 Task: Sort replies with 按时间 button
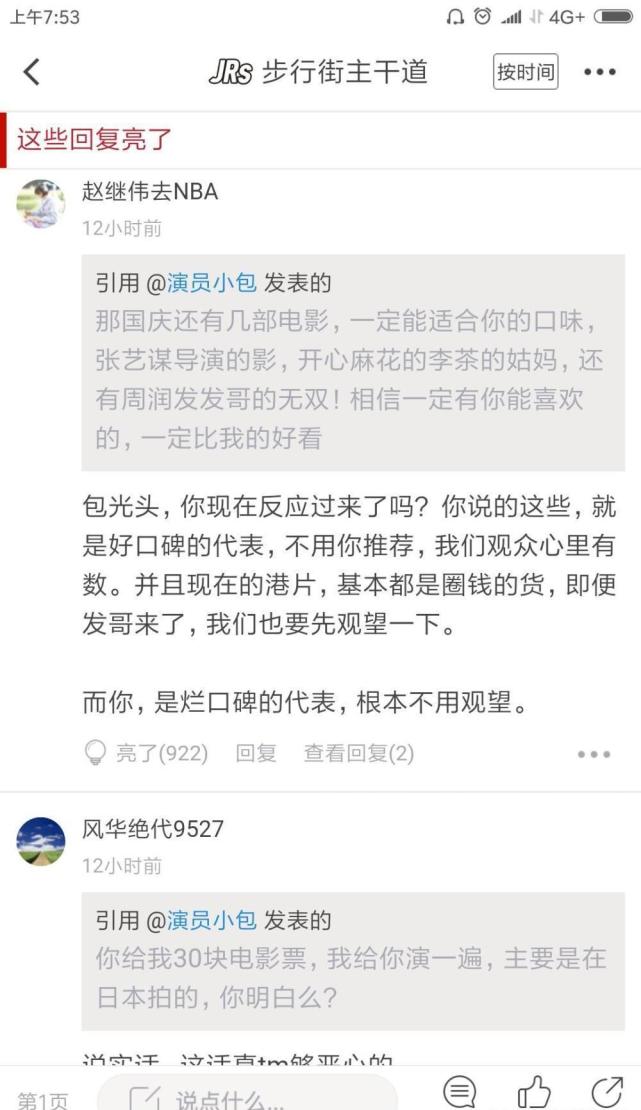[x=526, y=72]
